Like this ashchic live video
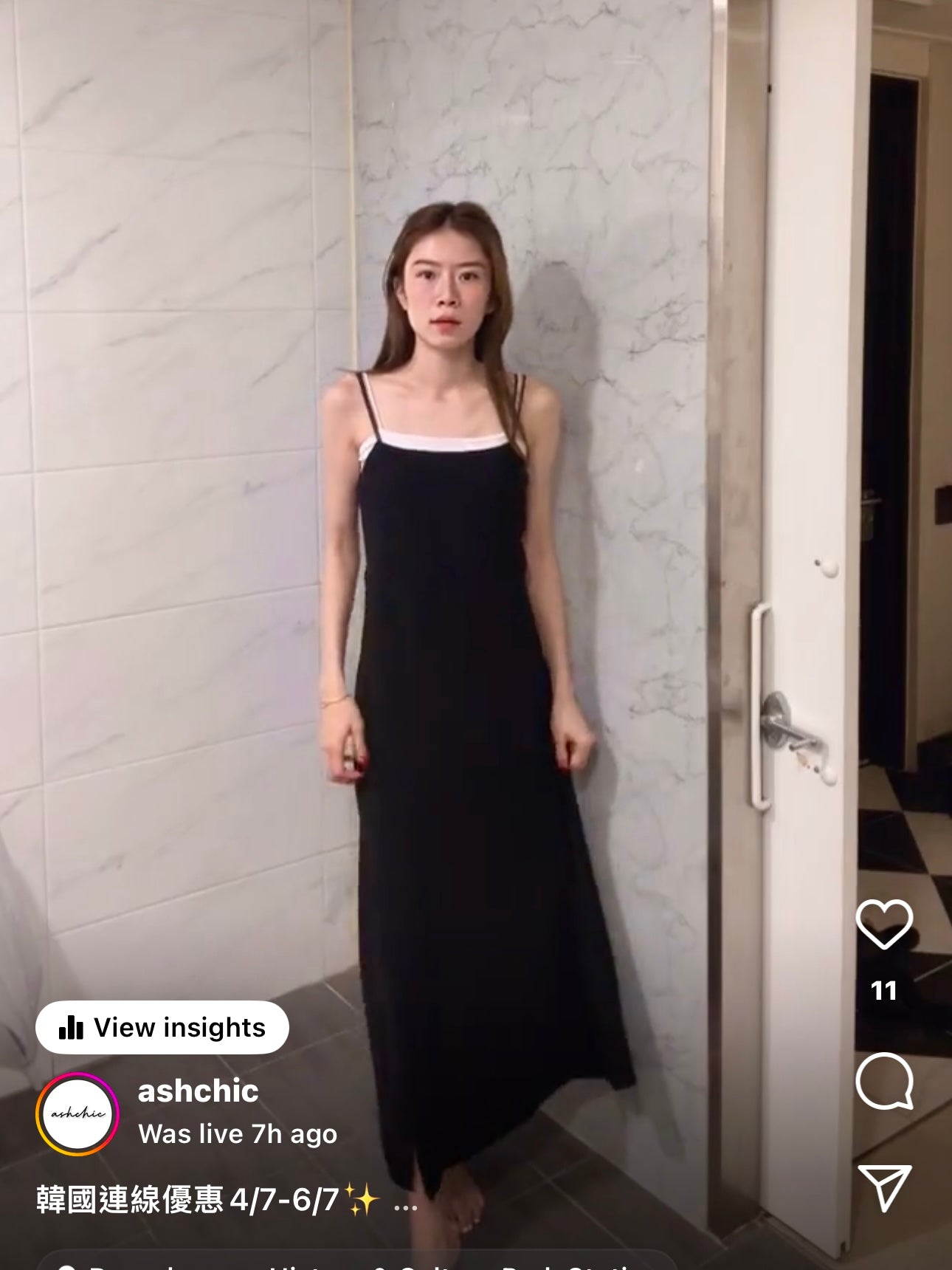952x1270 pixels. click(x=883, y=924)
